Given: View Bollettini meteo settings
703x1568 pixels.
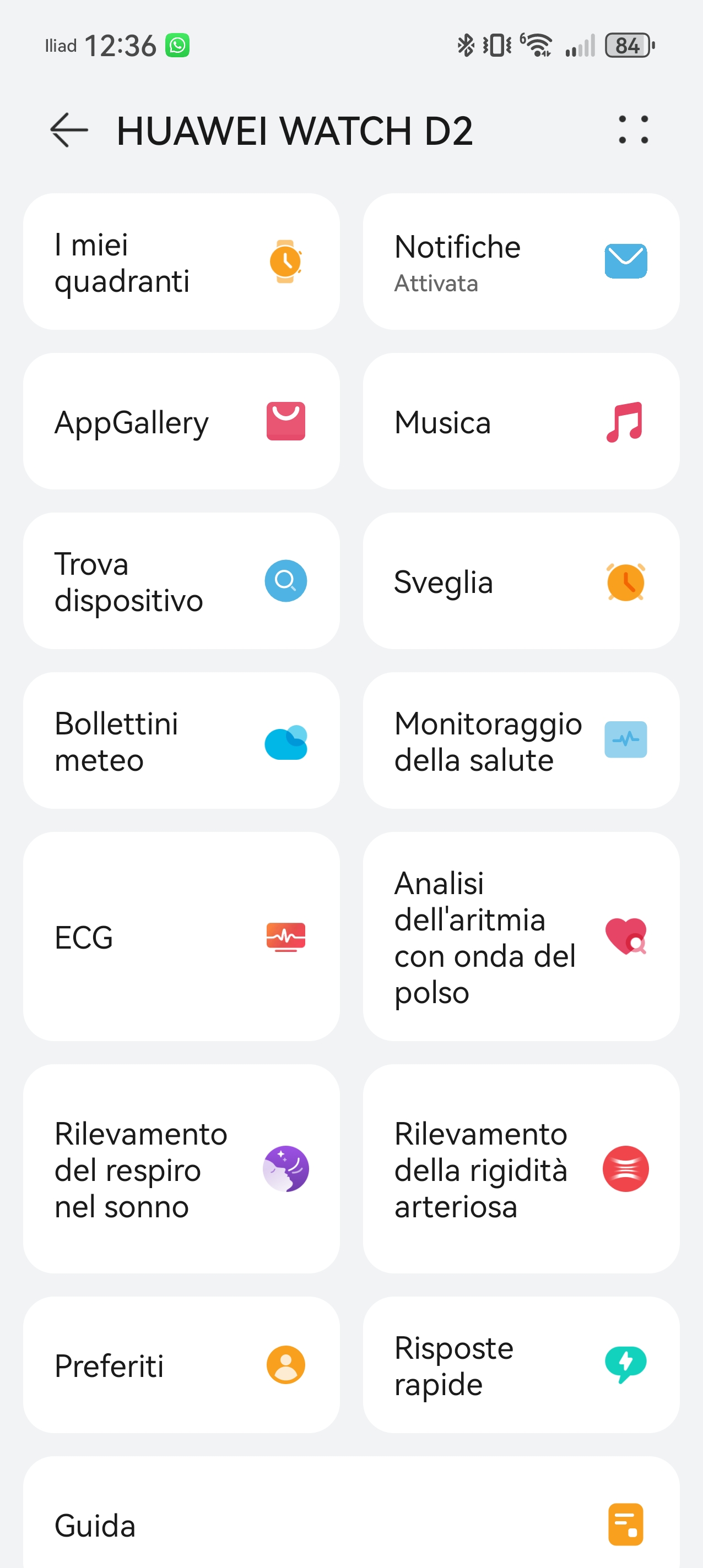Looking at the screenshot, I should pyautogui.click(x=181, y=740).
